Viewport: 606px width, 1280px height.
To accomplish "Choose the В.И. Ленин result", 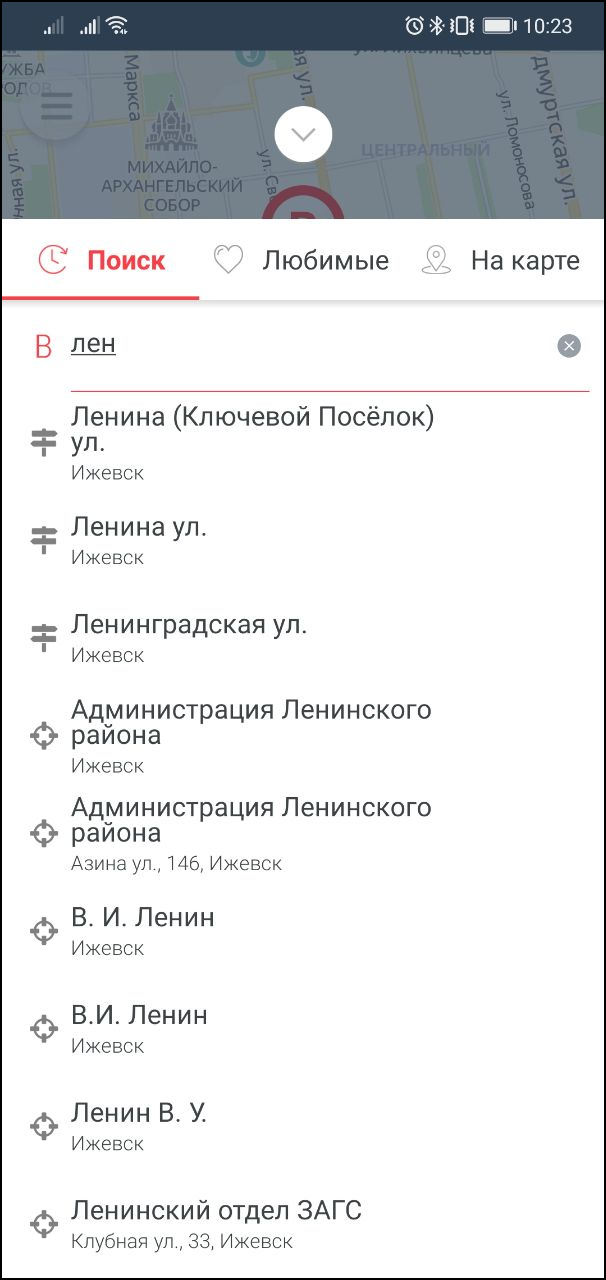I will coord(303,1029).
